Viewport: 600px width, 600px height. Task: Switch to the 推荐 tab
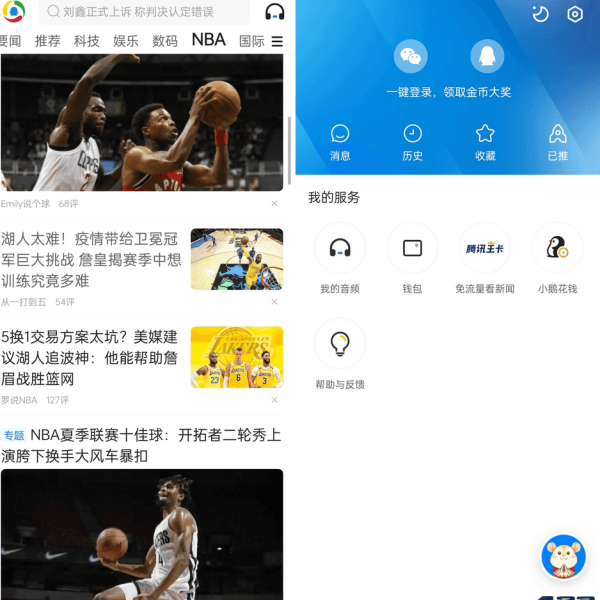[47, 41]
